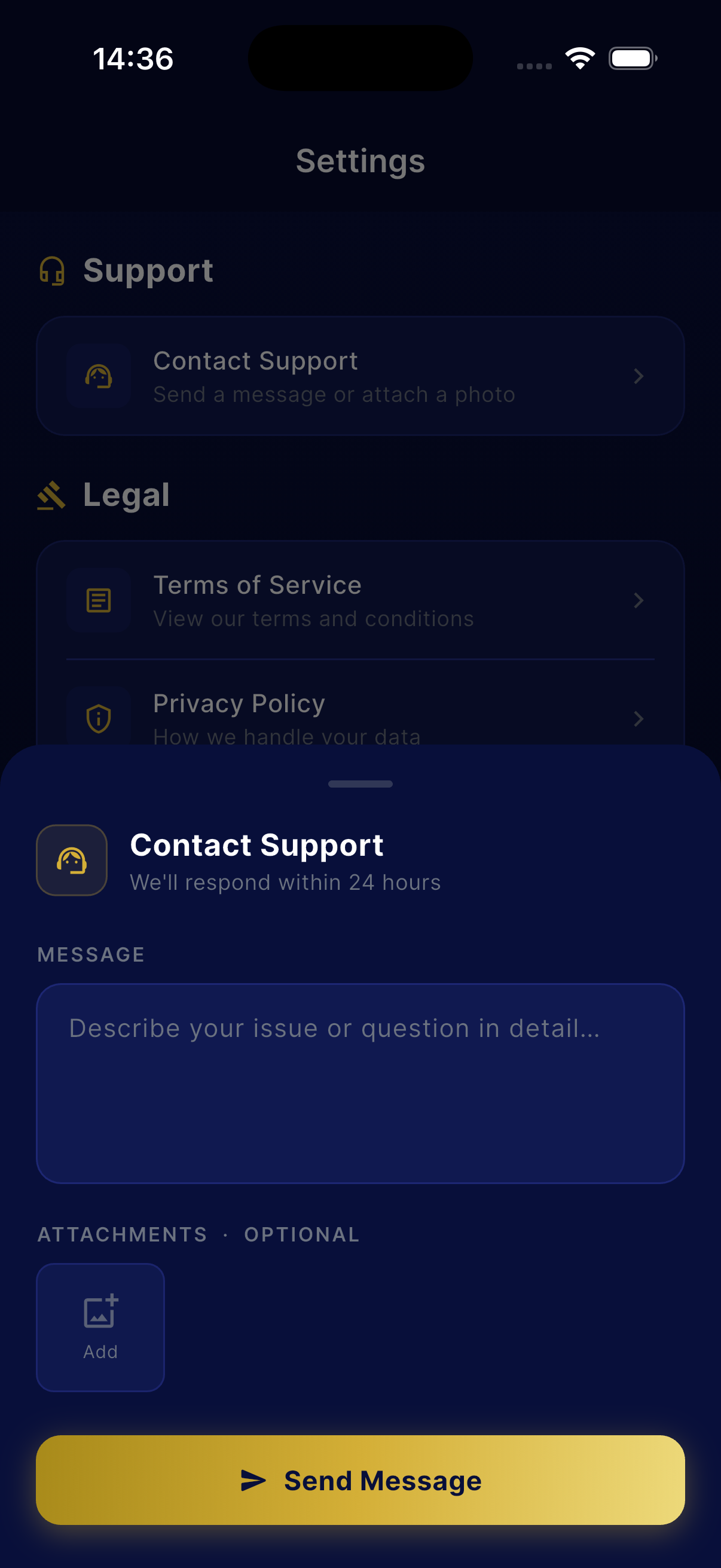Click the send arrow inside Send Message button
Viewport: 721px width, 1568px height.
click(x=253, y=1481)
